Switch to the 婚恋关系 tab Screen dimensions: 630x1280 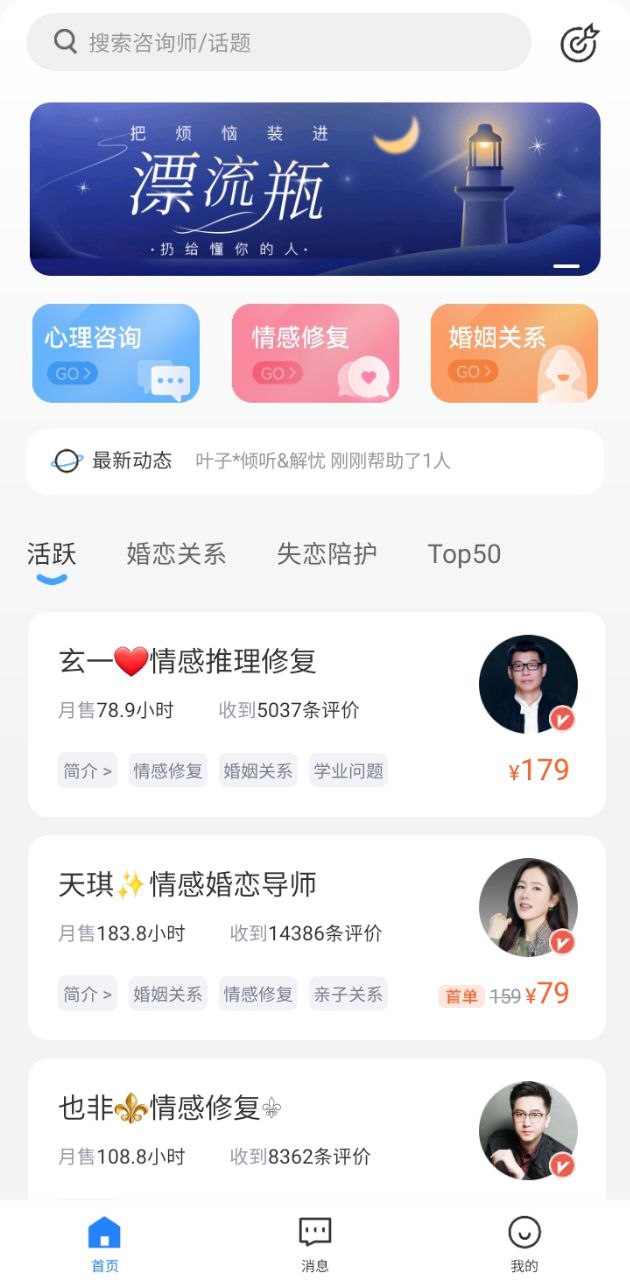[176, 554]
